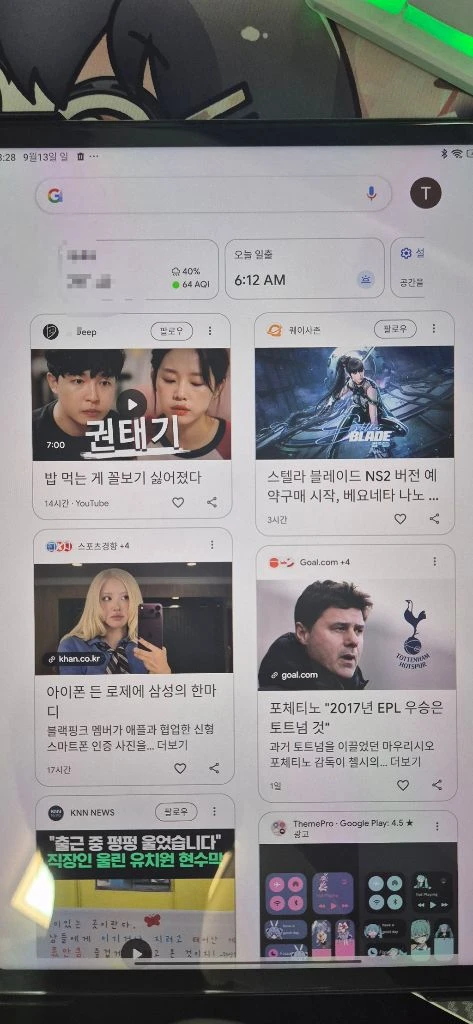Image resolution: width=473 pixels, height=1024 pixels.
Task: Open overflow menu on the 스포츠경향 card
Action: (x=212, y=545)
